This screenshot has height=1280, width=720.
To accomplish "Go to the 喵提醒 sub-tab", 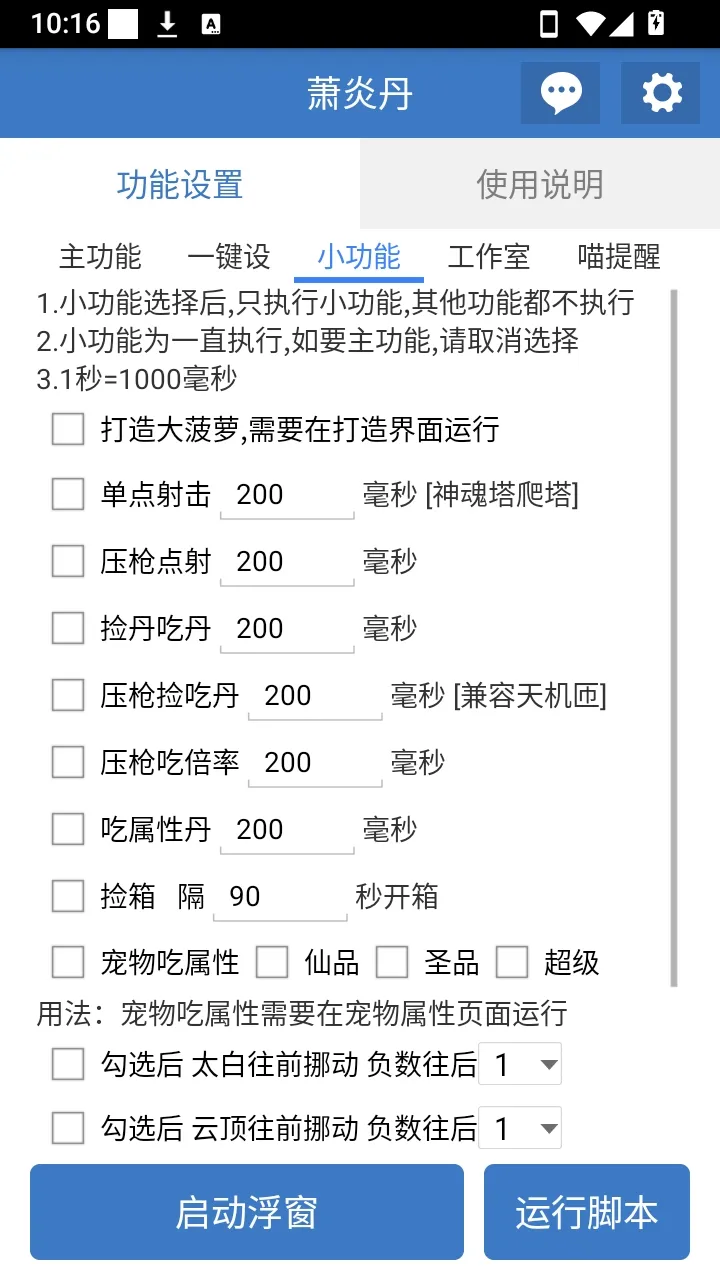I will click(619, 257).
